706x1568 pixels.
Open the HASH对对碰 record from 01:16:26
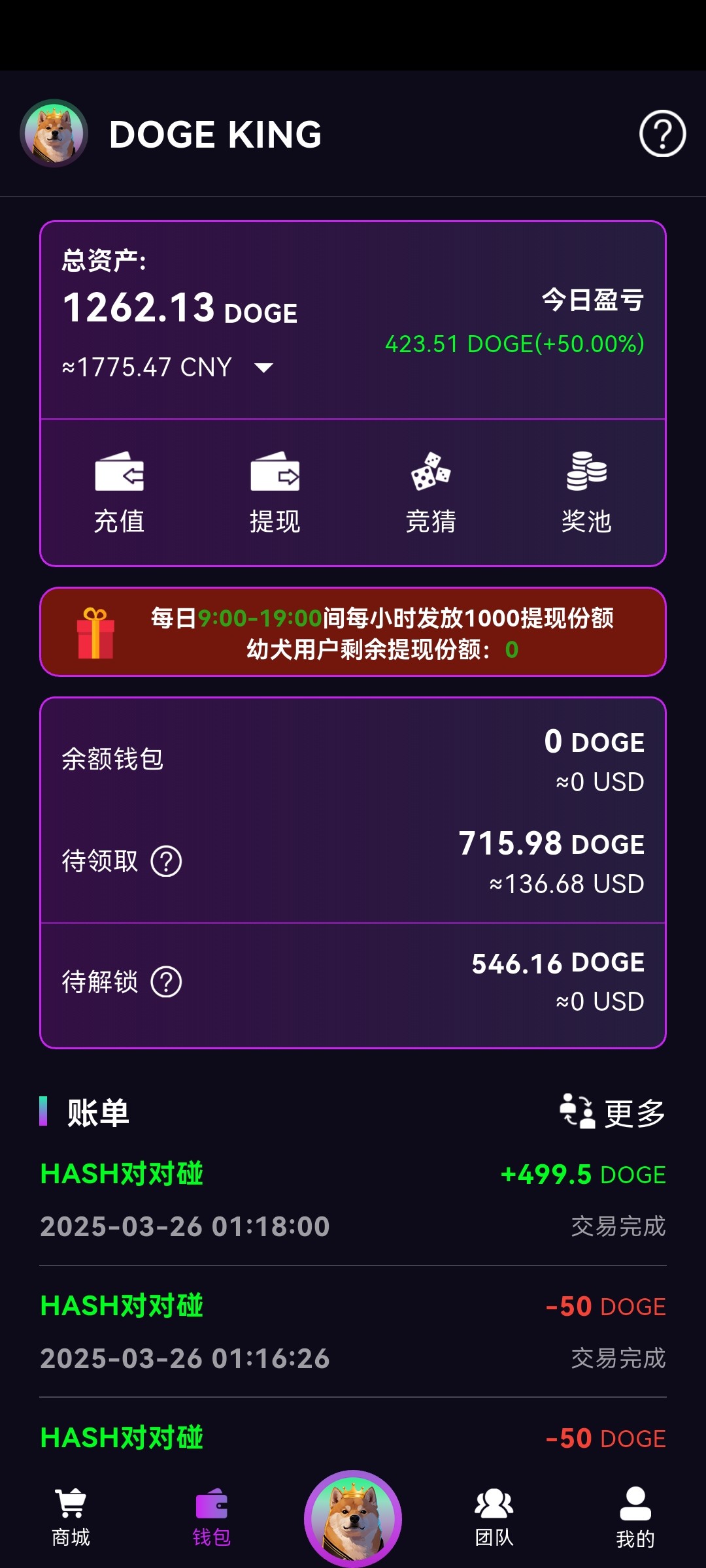(x=353, y=1331)
